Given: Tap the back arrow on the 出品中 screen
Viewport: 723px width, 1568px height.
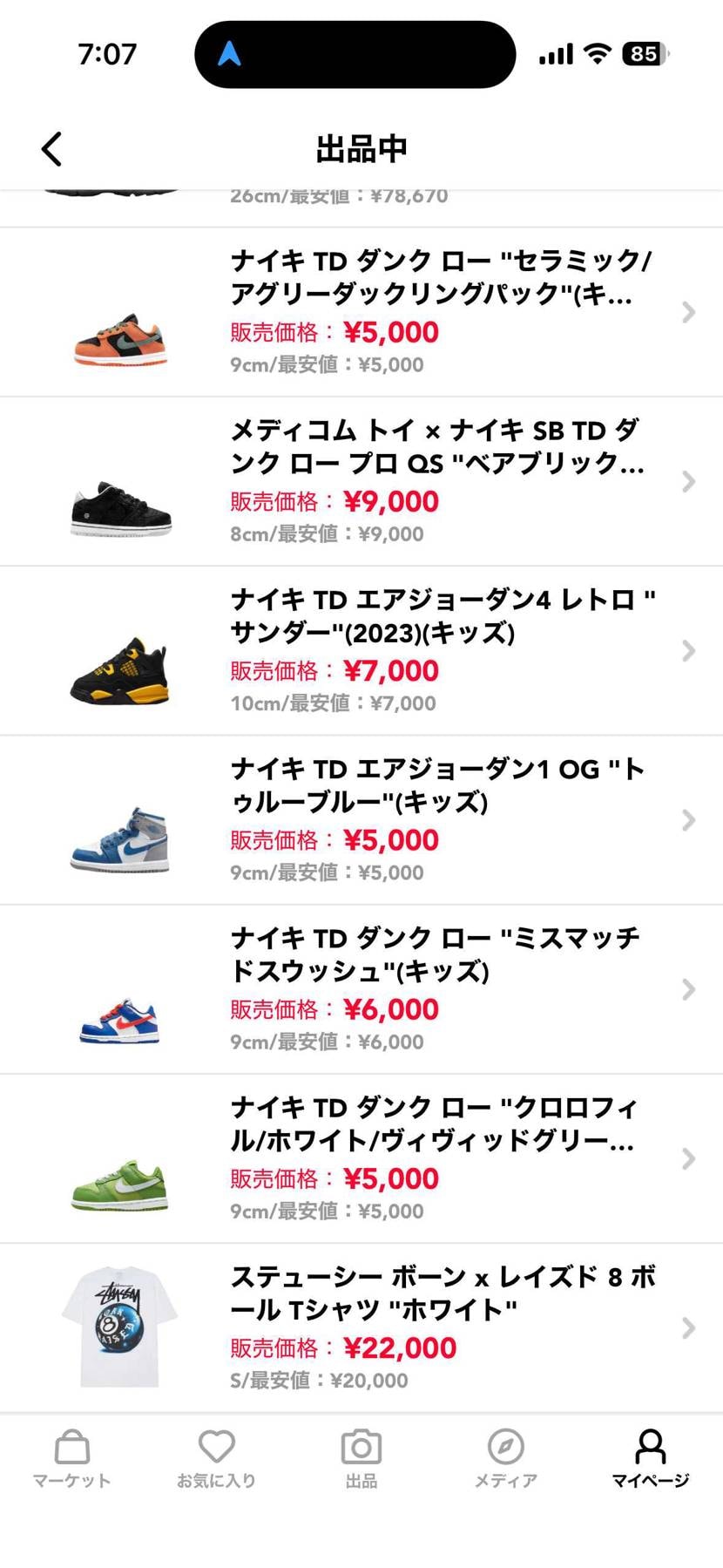Looking at the screenshot, I should click(51, 148).
